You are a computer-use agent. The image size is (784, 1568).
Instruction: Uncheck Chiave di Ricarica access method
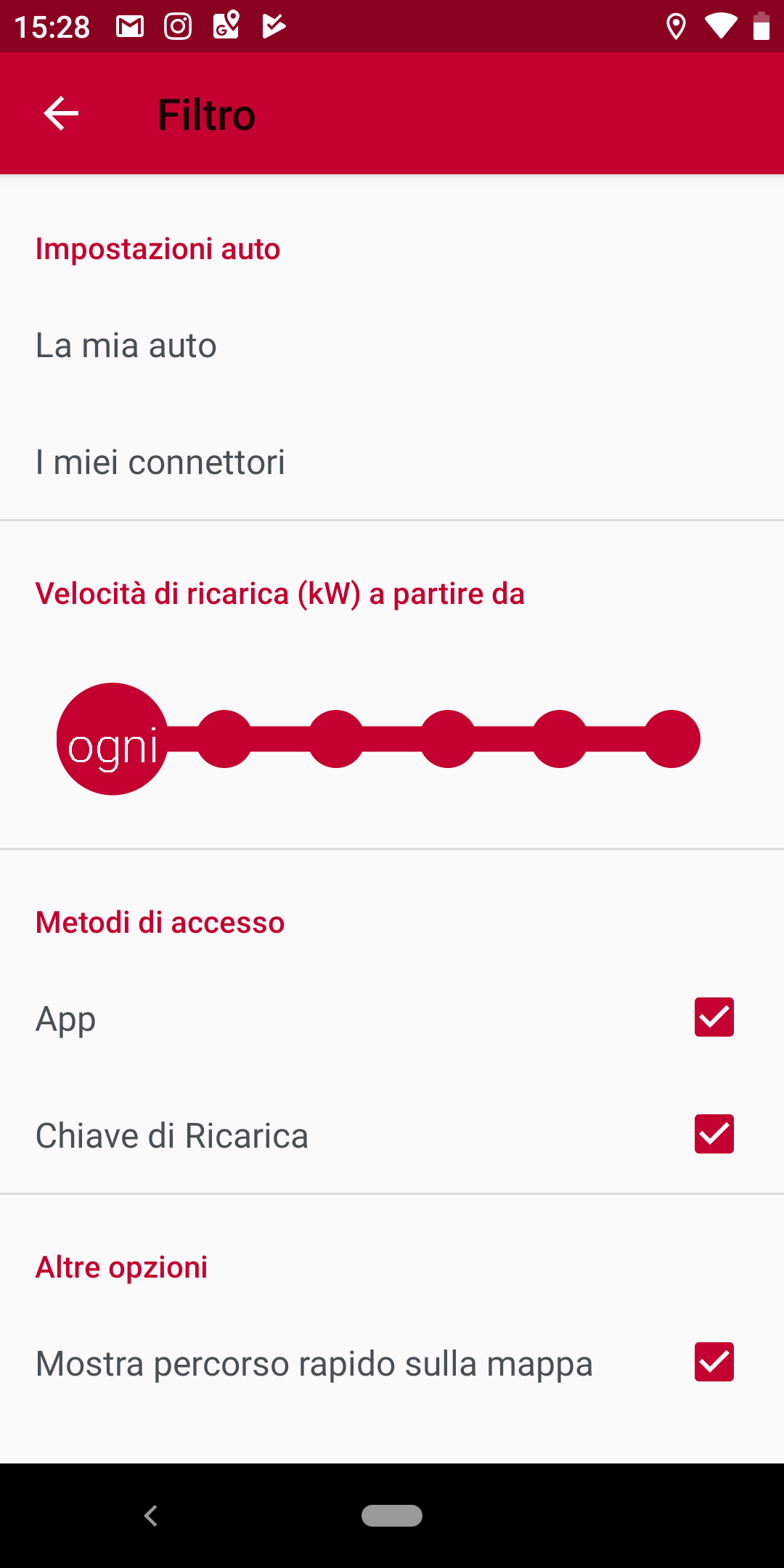pyautogui.click(x=714, y=1134)
